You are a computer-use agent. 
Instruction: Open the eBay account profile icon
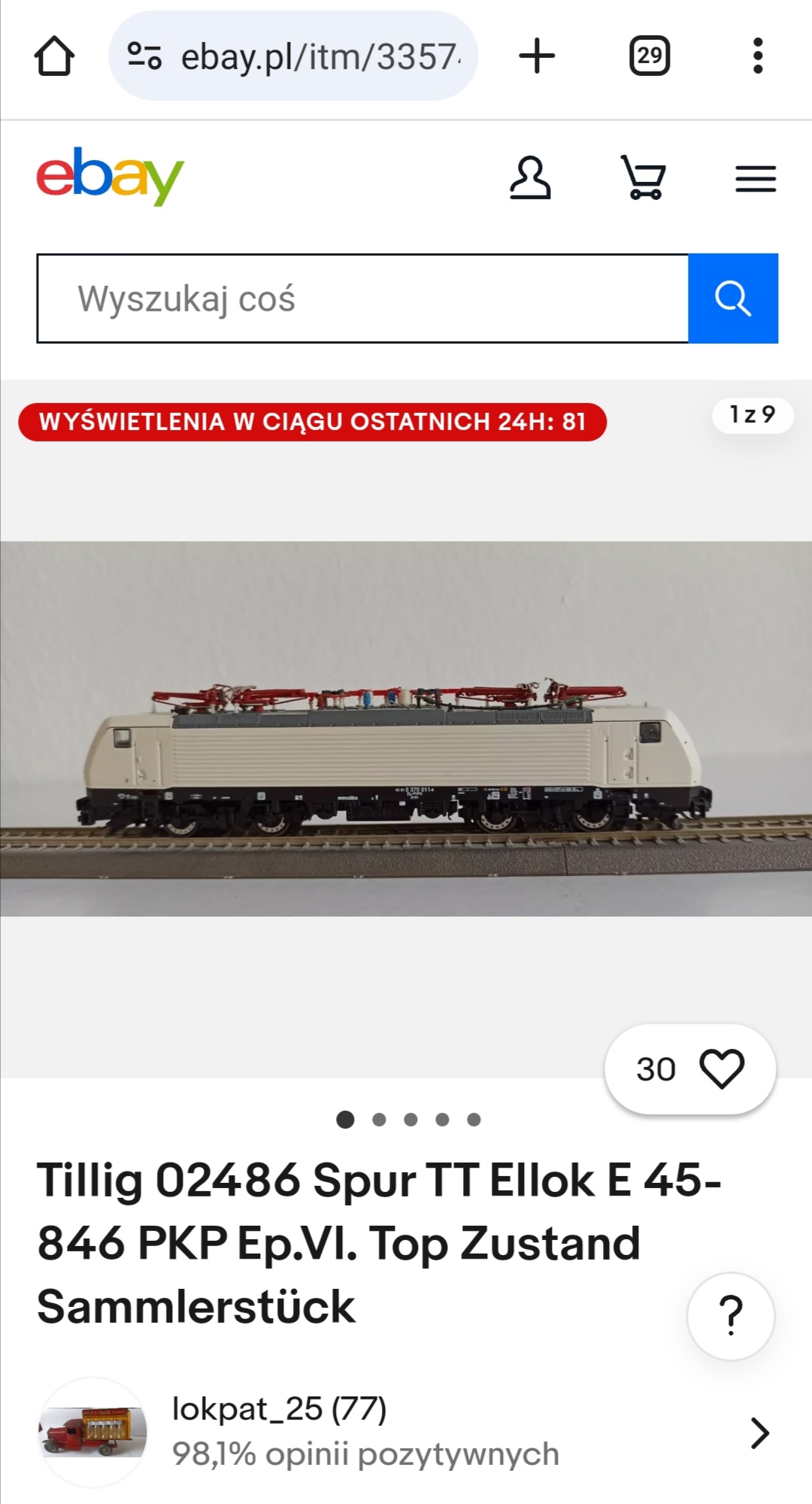[530, 178]
